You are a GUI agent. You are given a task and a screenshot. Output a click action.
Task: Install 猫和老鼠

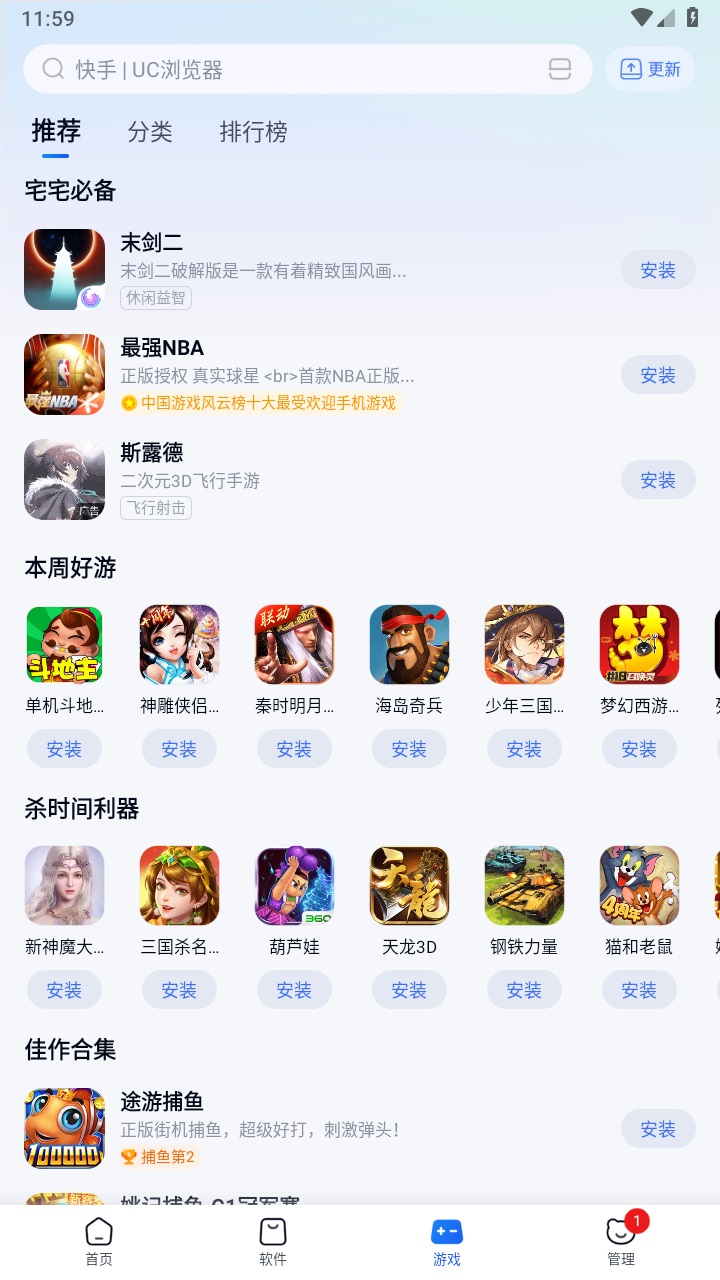click(x=639, y=990)
